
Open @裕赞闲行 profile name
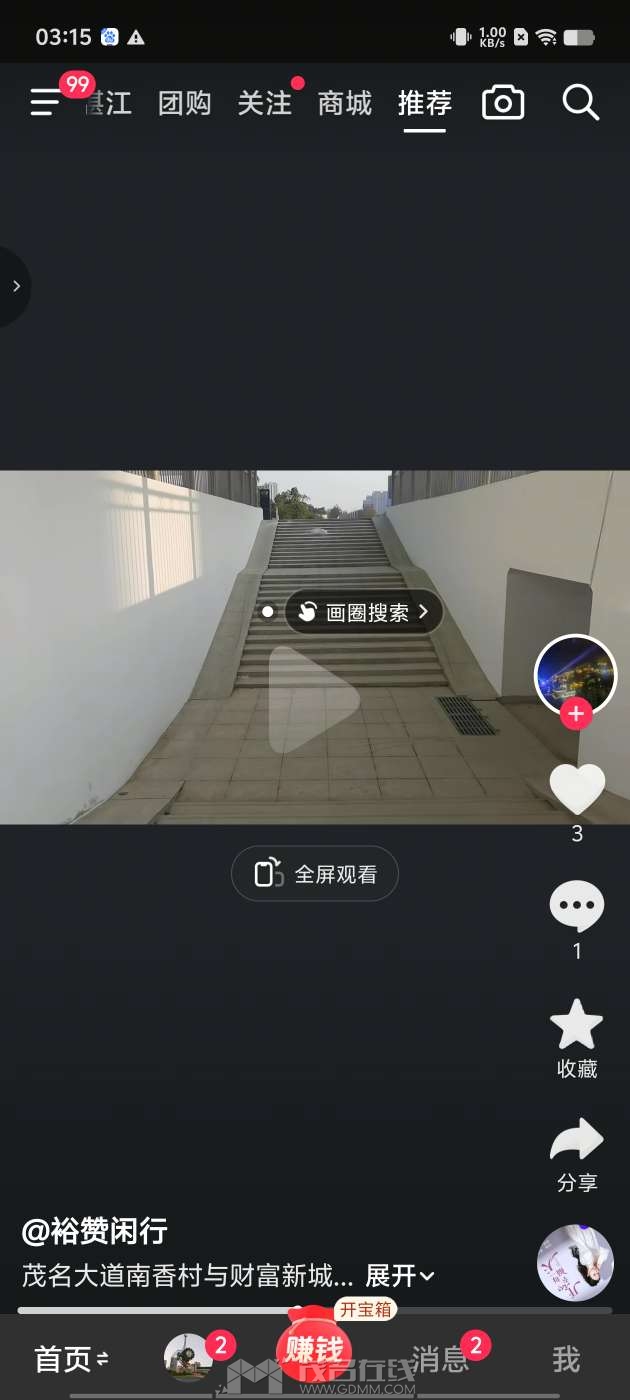point(94,1231)
